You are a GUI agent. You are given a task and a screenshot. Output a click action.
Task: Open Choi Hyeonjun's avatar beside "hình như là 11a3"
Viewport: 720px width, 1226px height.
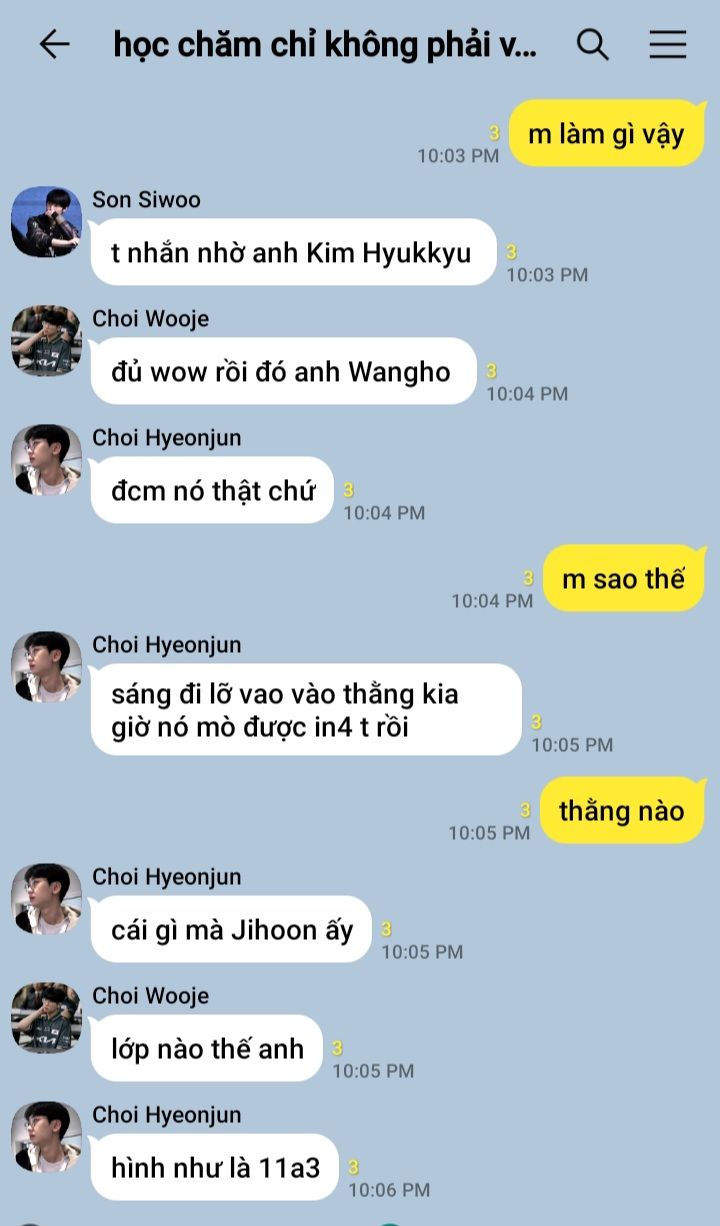tap(46, 1136)
